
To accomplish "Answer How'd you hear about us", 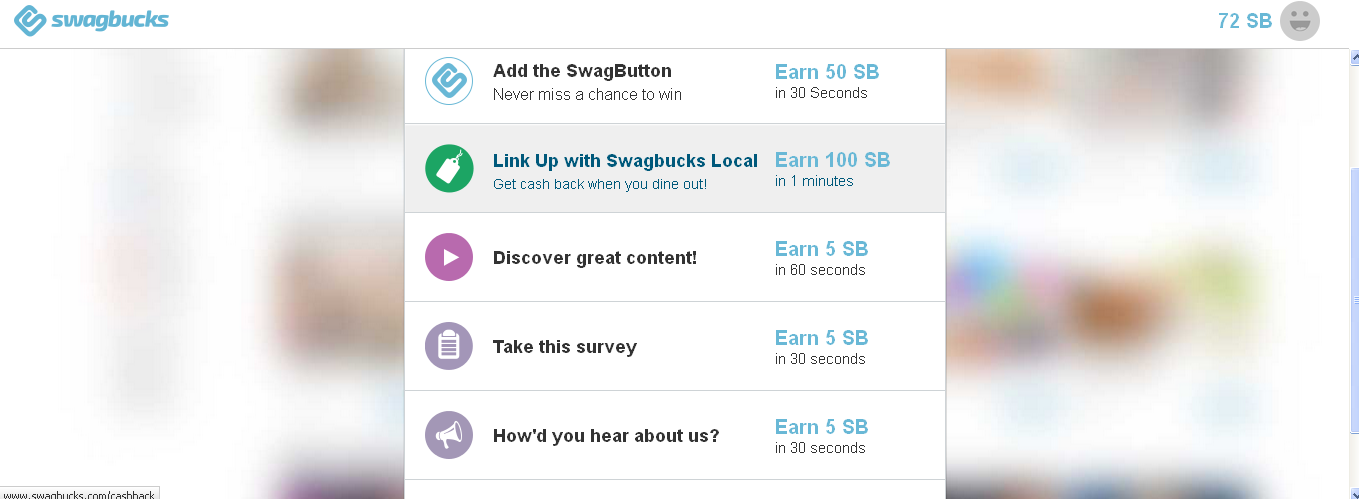I will (605, 436).
